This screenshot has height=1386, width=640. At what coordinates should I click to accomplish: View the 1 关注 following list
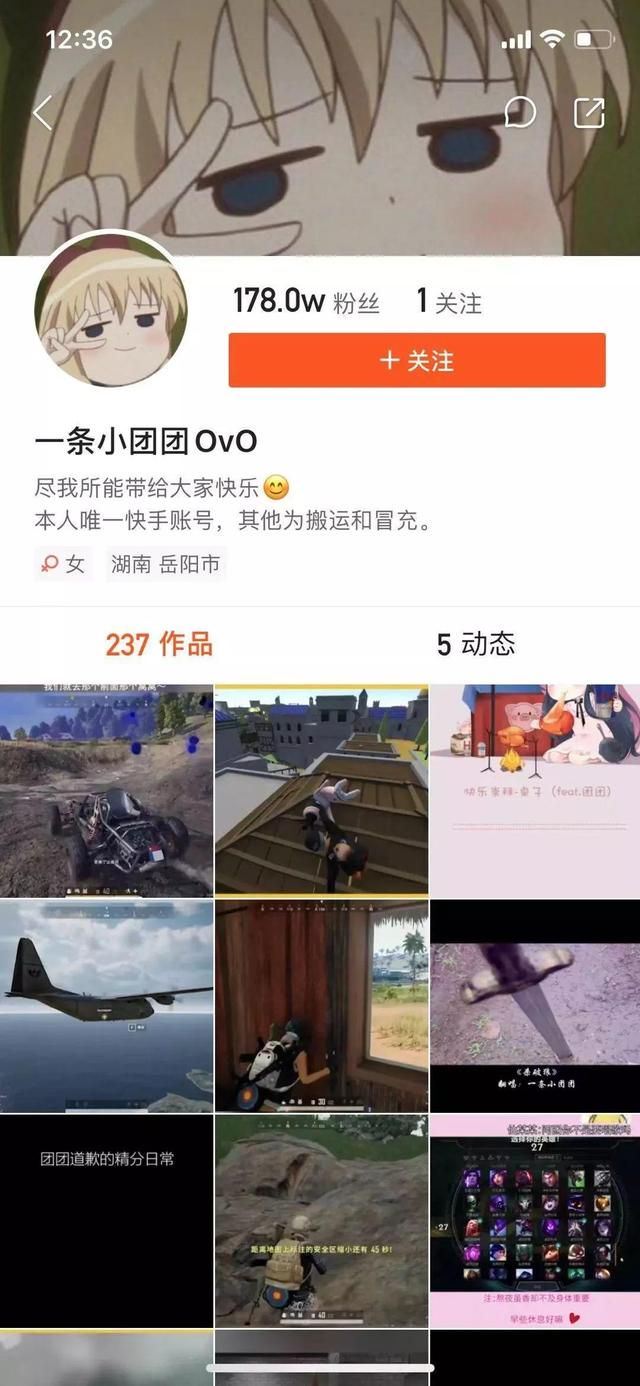(x=449, y=301)
